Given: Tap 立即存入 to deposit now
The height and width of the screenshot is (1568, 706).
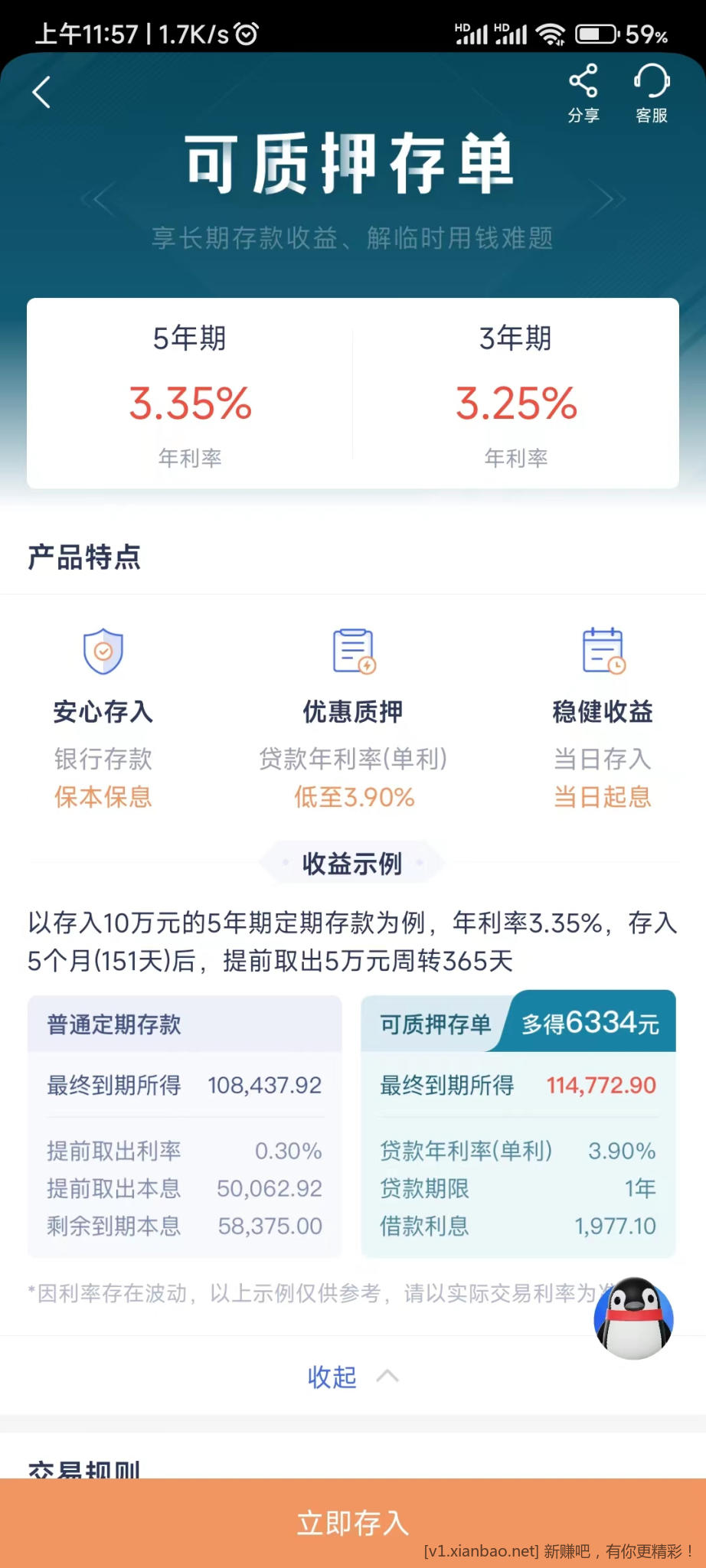Looking at the screenshot, I should (x=353, y=1522).
